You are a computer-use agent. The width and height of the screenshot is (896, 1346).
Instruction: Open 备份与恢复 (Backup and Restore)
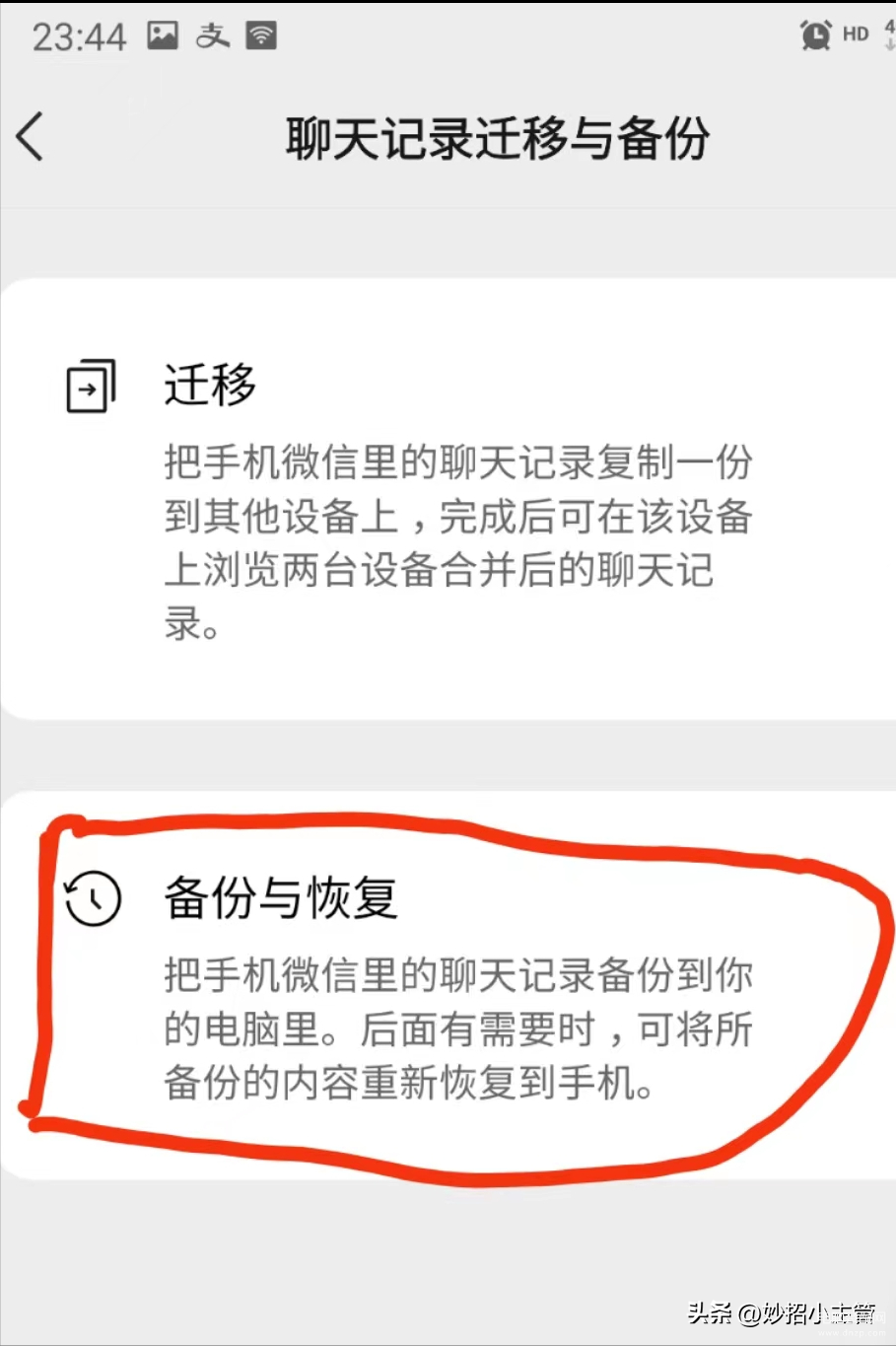[x=281, y=897]
